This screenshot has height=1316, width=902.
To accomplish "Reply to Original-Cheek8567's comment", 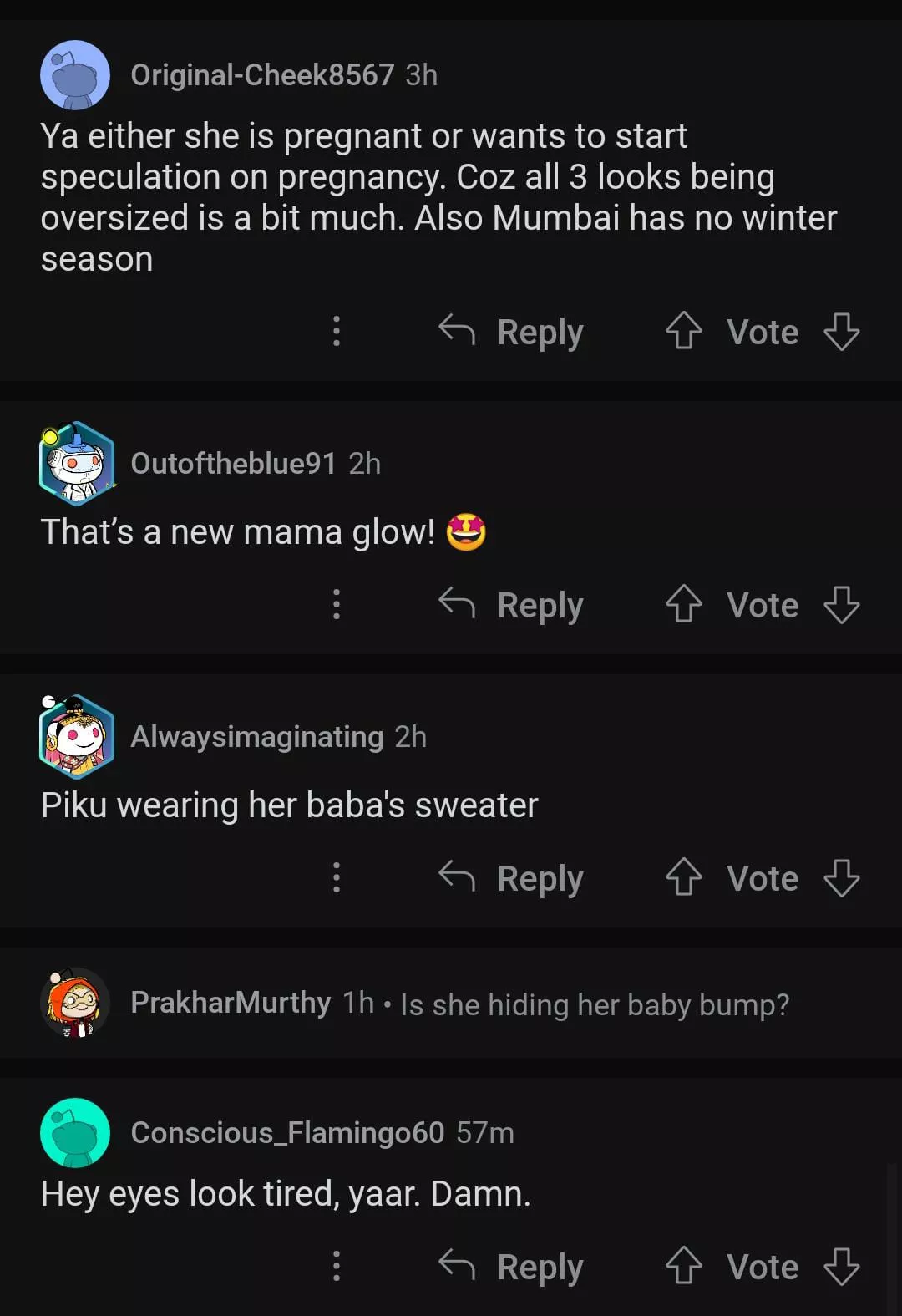I will click(x=511, y=332).
